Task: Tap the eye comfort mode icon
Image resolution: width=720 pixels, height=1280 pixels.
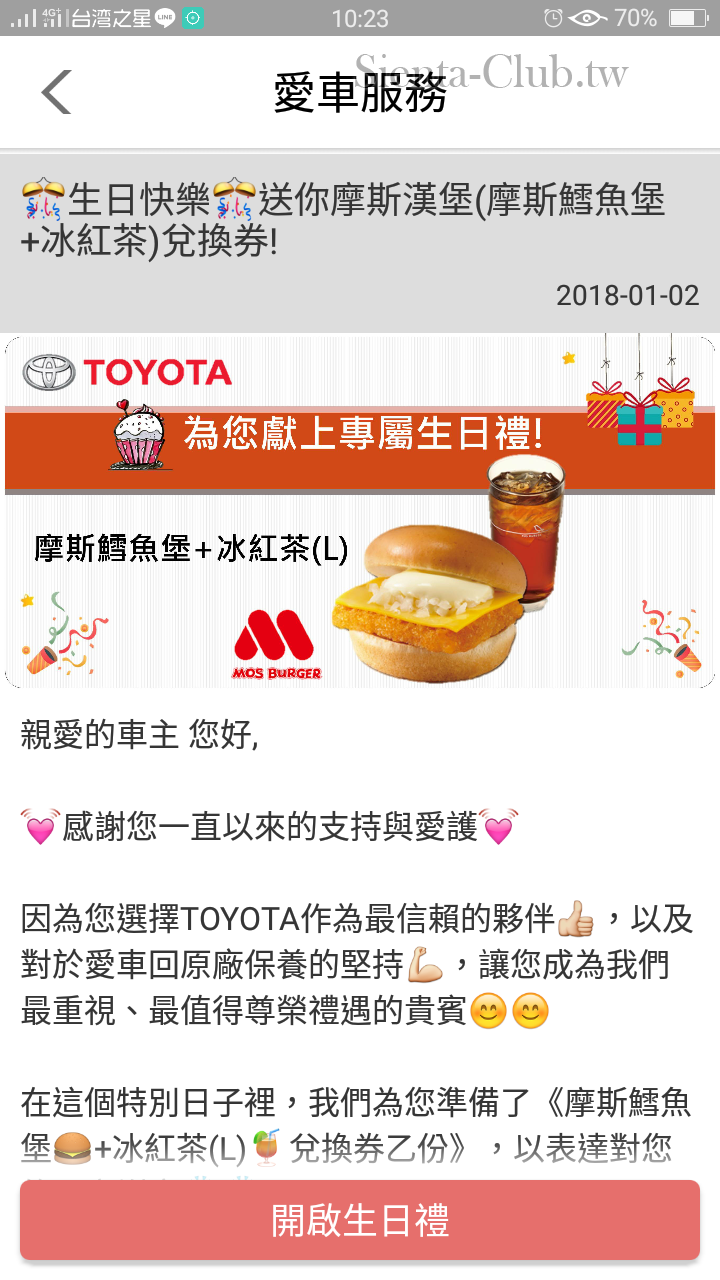Action: tap(587, 16)
